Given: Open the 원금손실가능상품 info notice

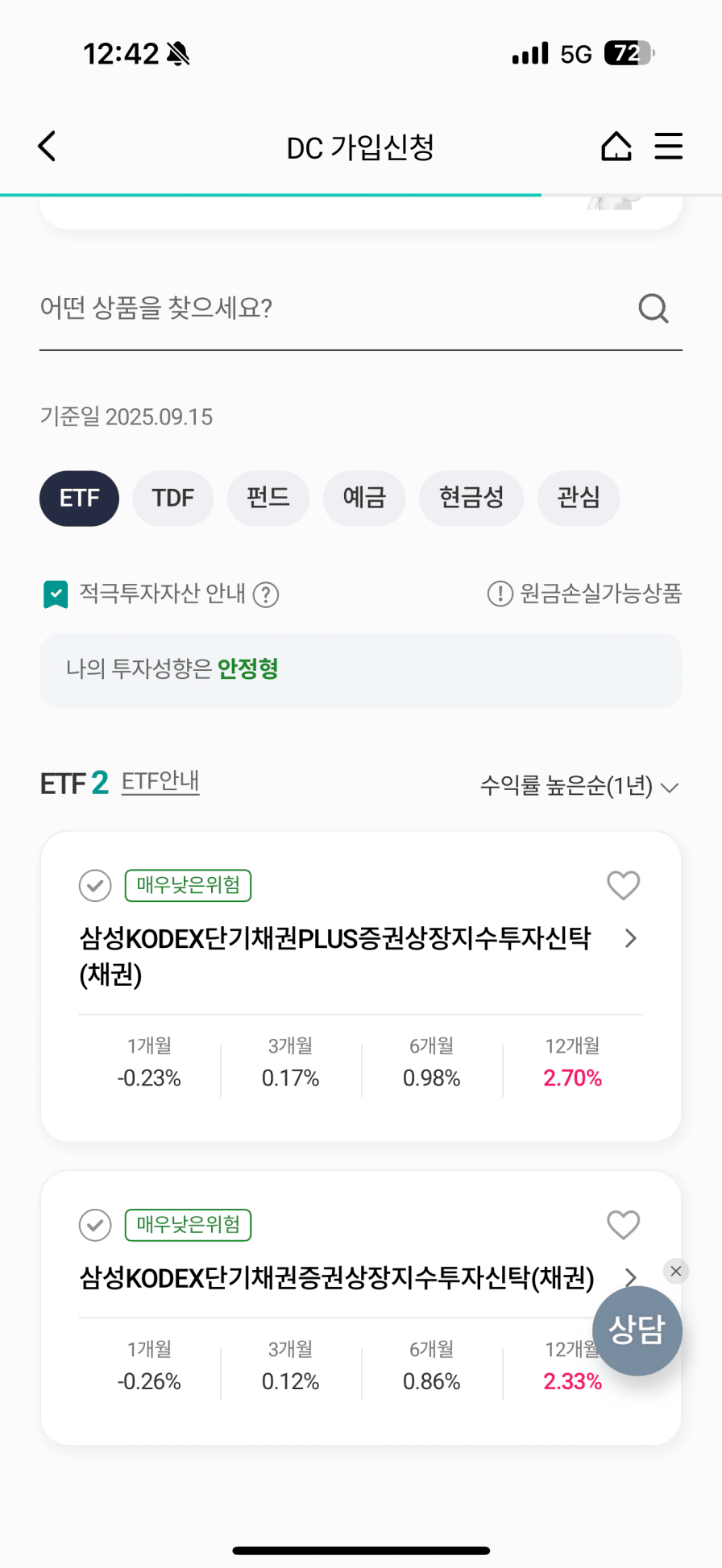Looking at the screenshot, I should [585, 594].
